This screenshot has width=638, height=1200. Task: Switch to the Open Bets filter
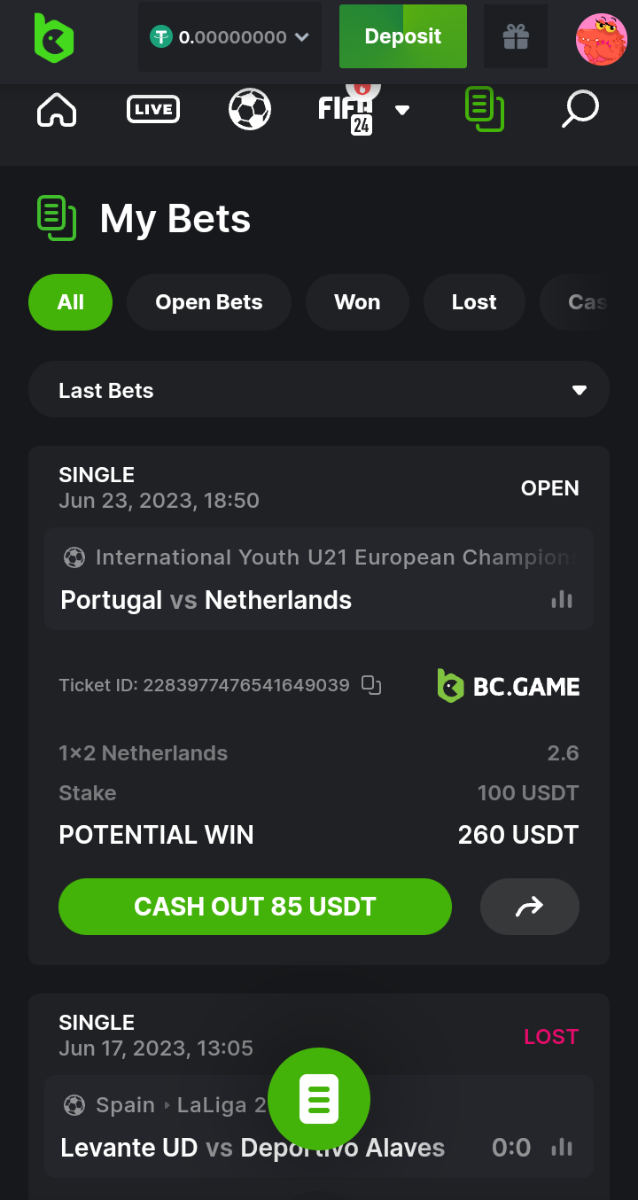[x=209, y=302]
